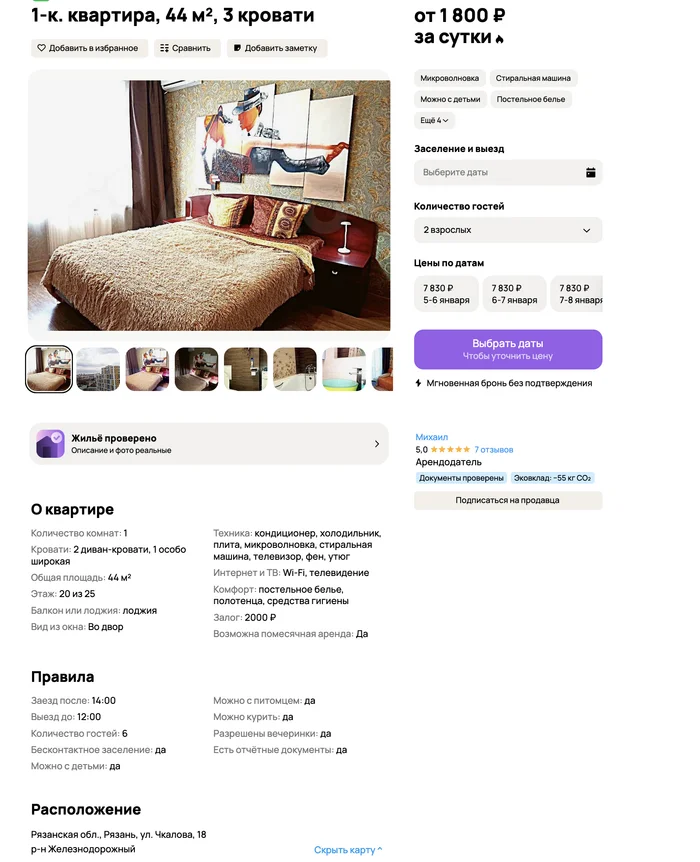Tap the purple Выбрать даты button
The image size is (700, 862).
(x=508, y=350)
